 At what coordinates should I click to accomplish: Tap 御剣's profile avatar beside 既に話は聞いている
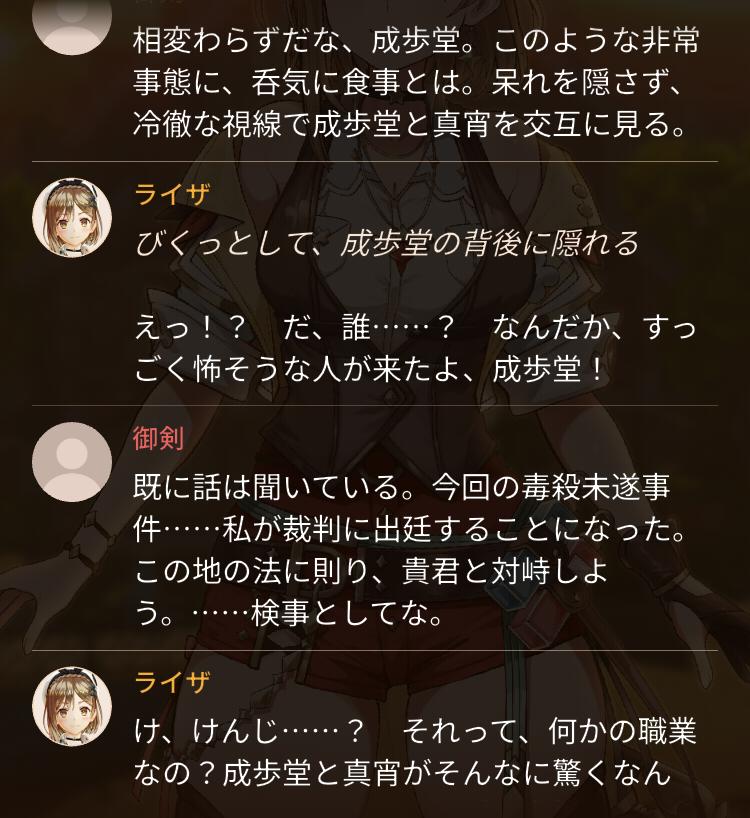point(72,462)
